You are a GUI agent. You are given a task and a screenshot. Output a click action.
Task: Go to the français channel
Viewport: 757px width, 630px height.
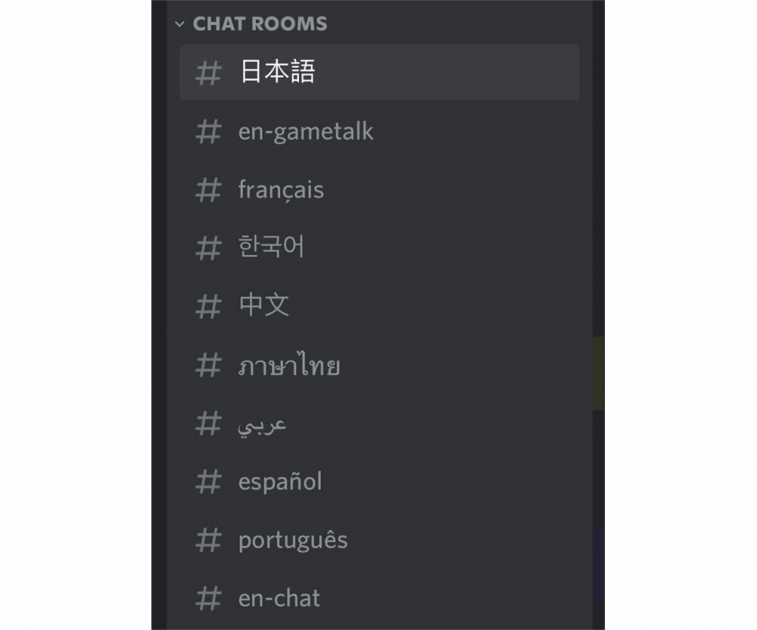(x=281, y=189)
